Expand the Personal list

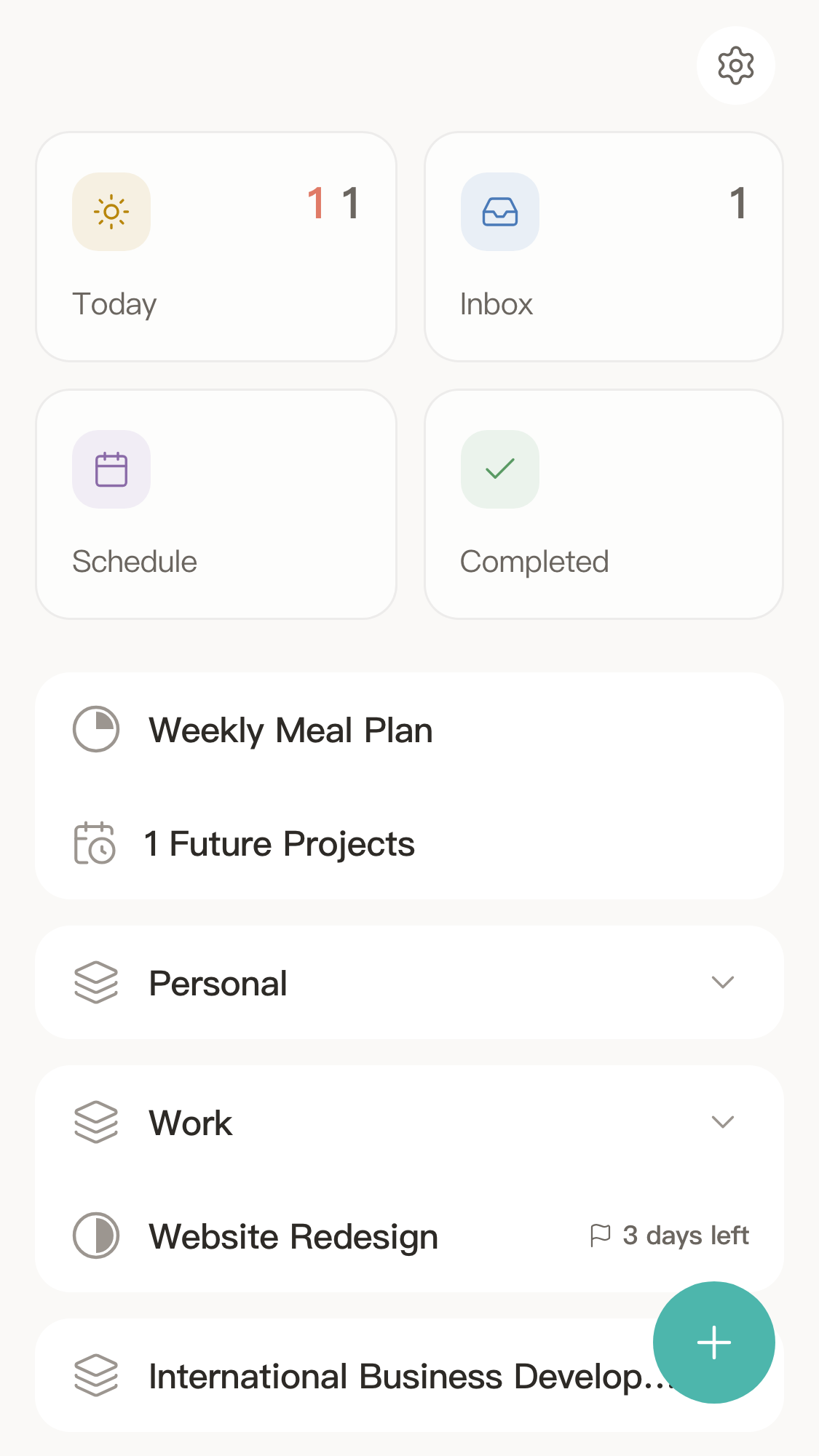[722, 982]
